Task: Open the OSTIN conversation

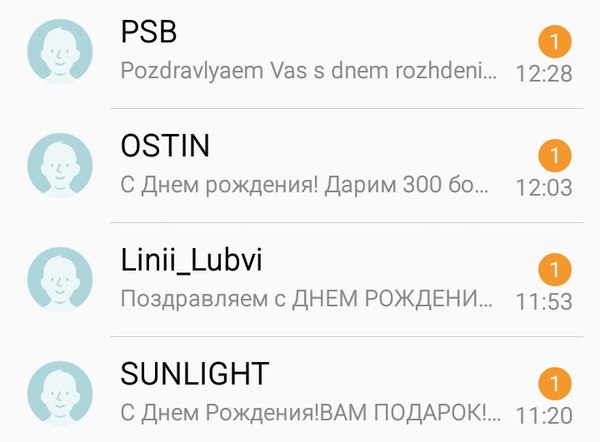Action: [310, 166]
